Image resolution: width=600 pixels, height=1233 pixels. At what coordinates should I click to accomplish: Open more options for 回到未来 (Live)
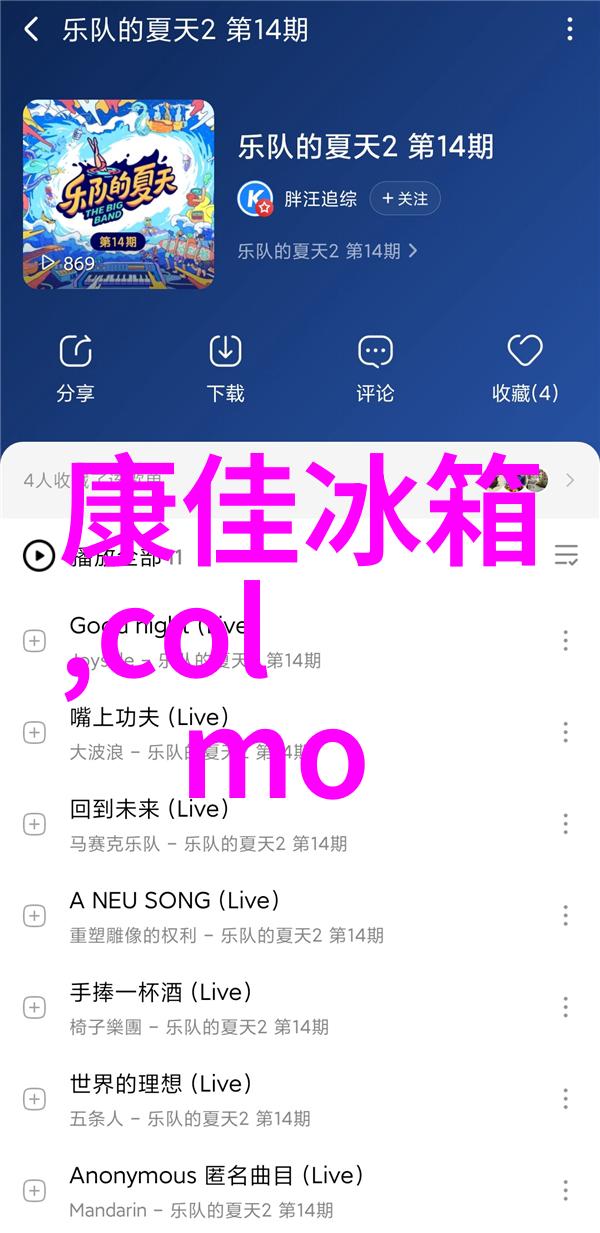click(566, 824)
